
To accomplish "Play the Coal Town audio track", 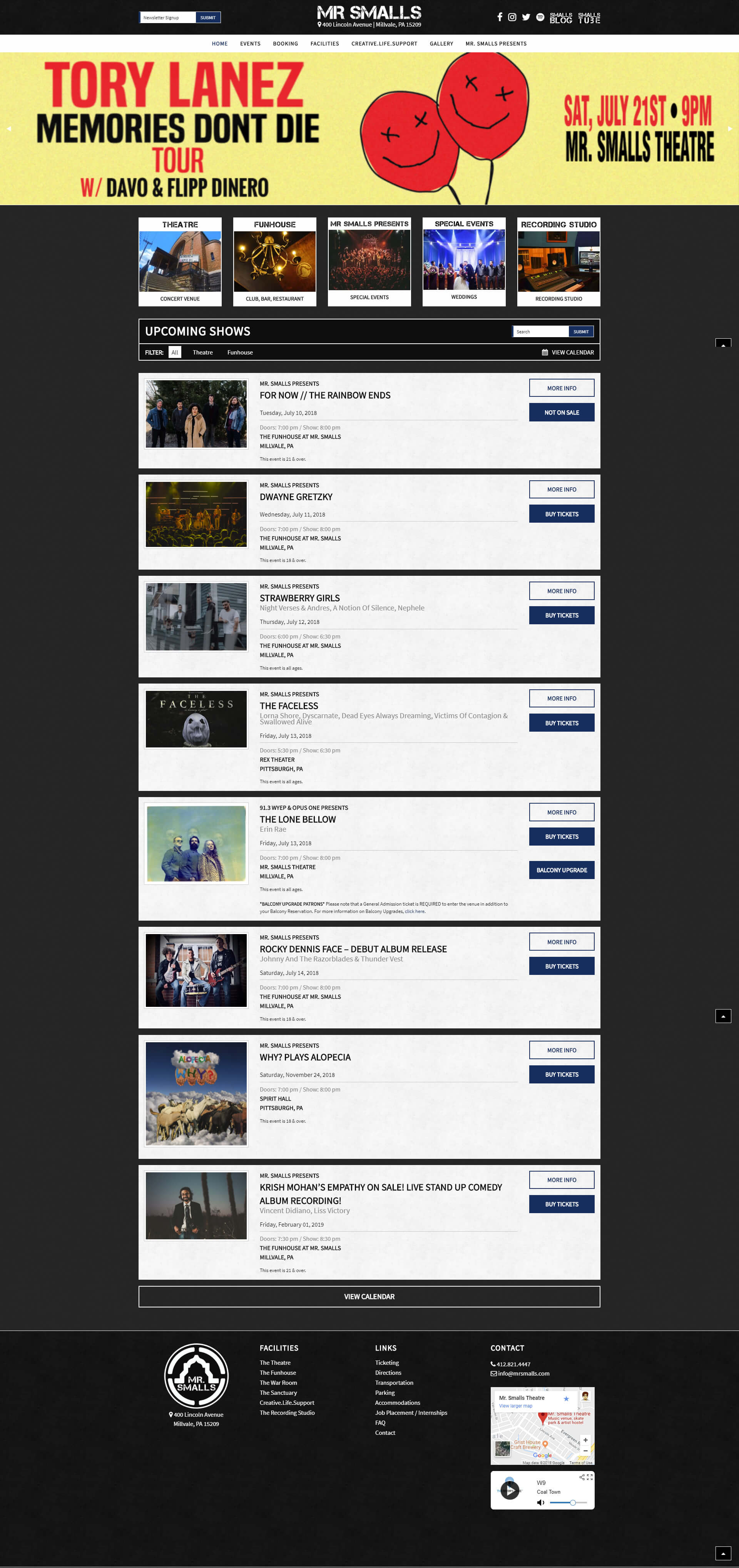I will pos(510,1490).
